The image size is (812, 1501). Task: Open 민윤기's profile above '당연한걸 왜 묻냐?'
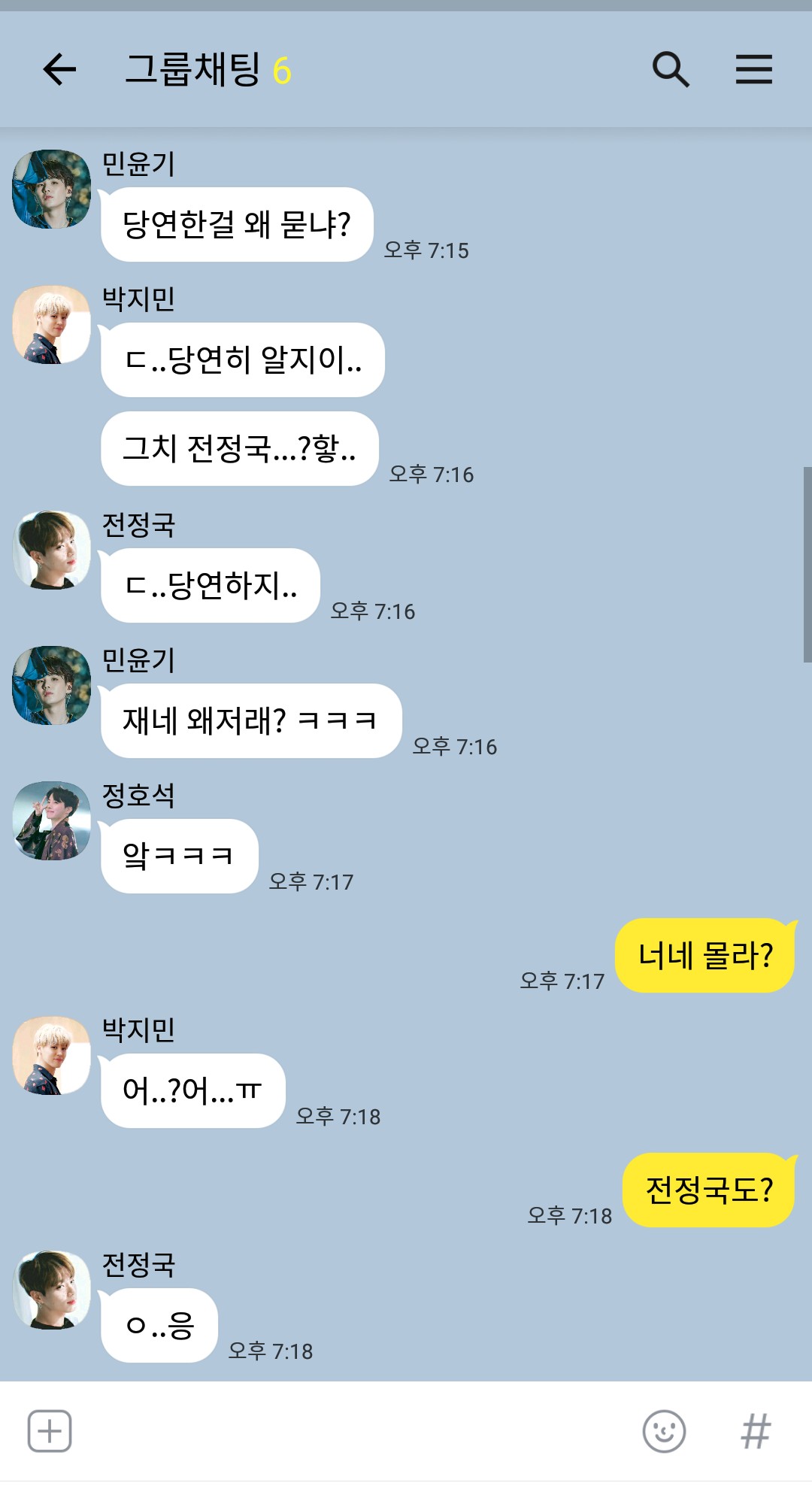[52, 189]
